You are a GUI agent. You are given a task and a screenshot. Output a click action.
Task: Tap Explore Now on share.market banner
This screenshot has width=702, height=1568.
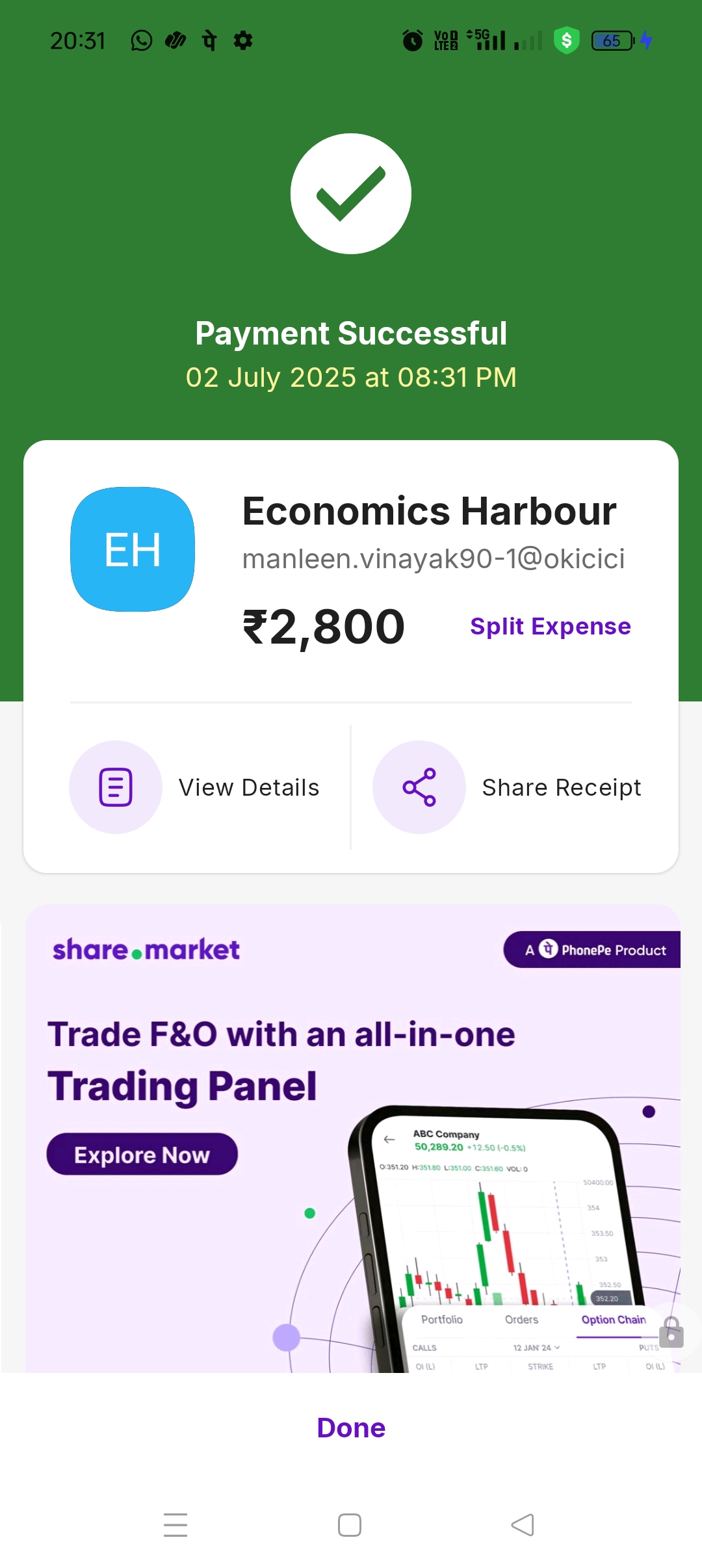(142, 1155)
